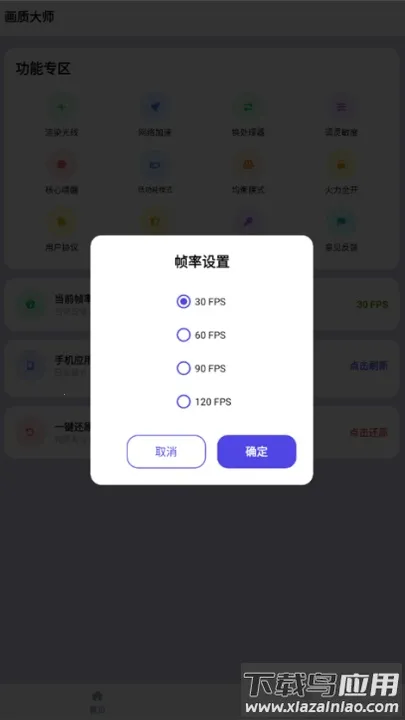
Task: Tap 取消 to cancel the dialog
Action: click(x=166, y=452)
